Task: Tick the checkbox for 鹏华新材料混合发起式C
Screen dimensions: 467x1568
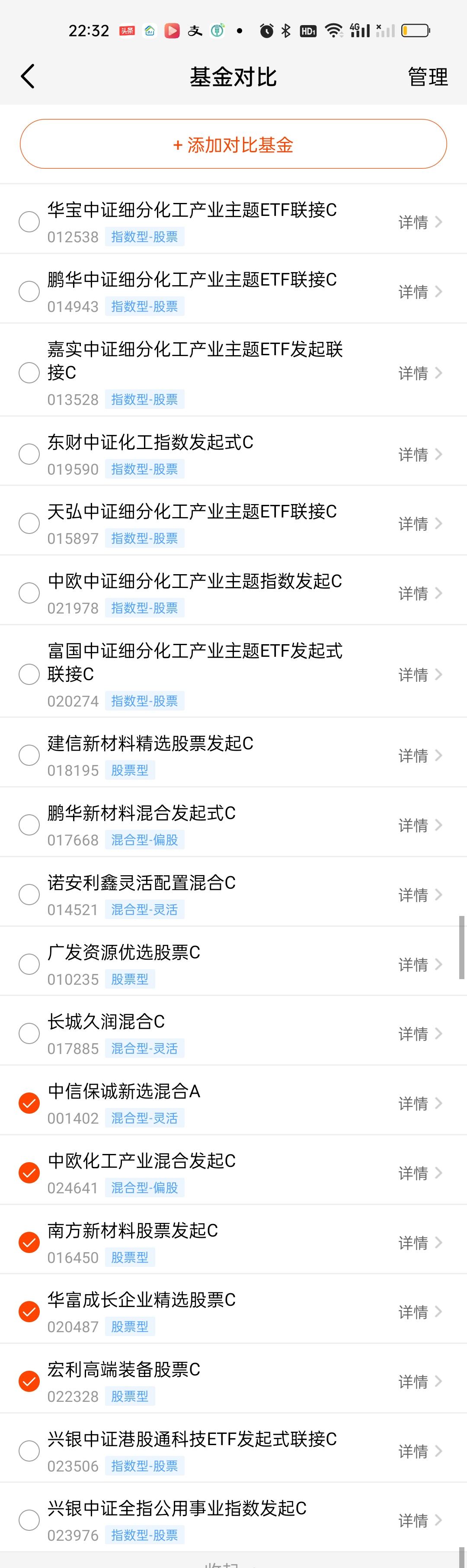Action: pyautogui.click(x=29, y=825)
